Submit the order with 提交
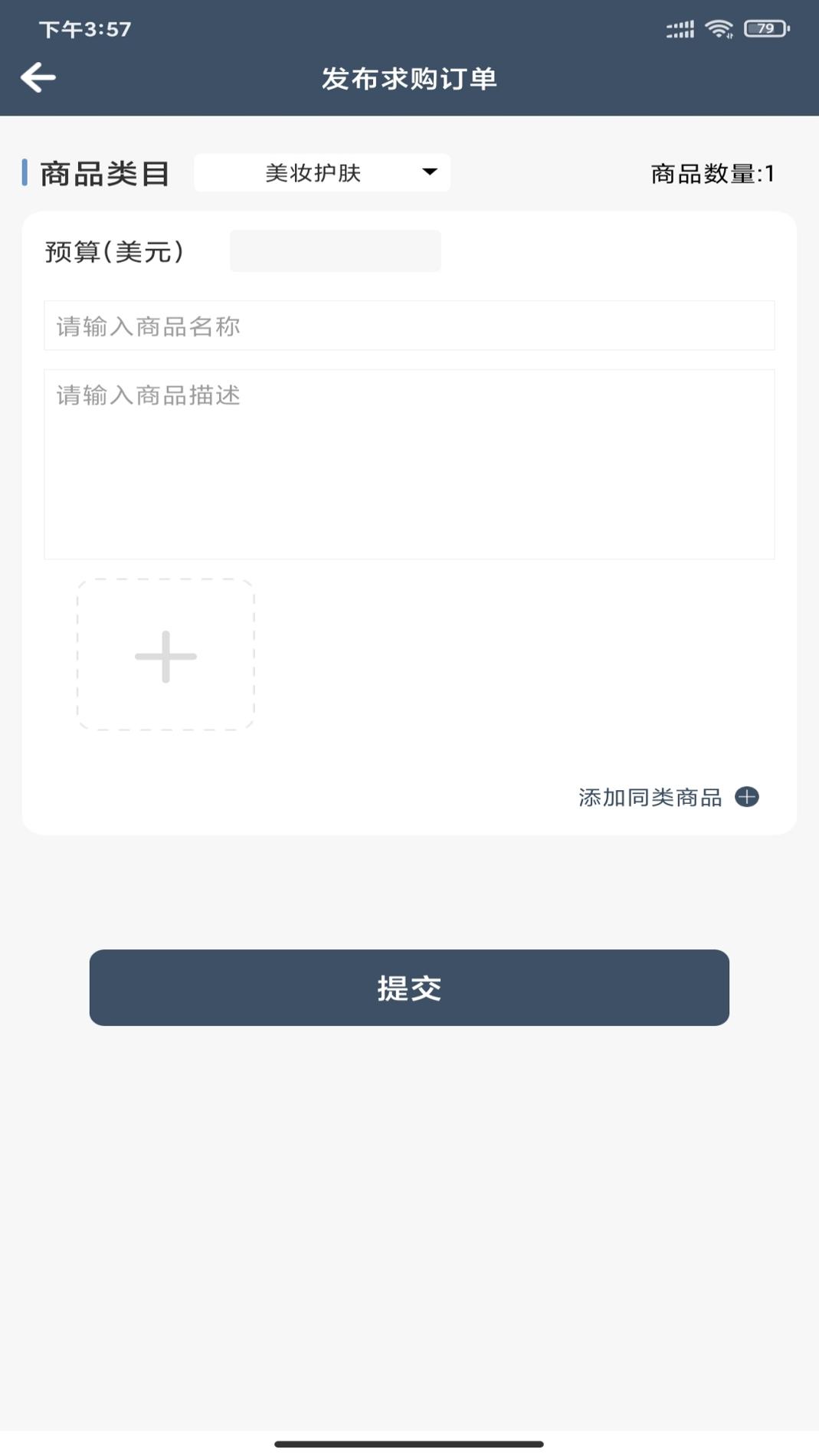The image size is (819, 1456). click(x=409, y=987)
